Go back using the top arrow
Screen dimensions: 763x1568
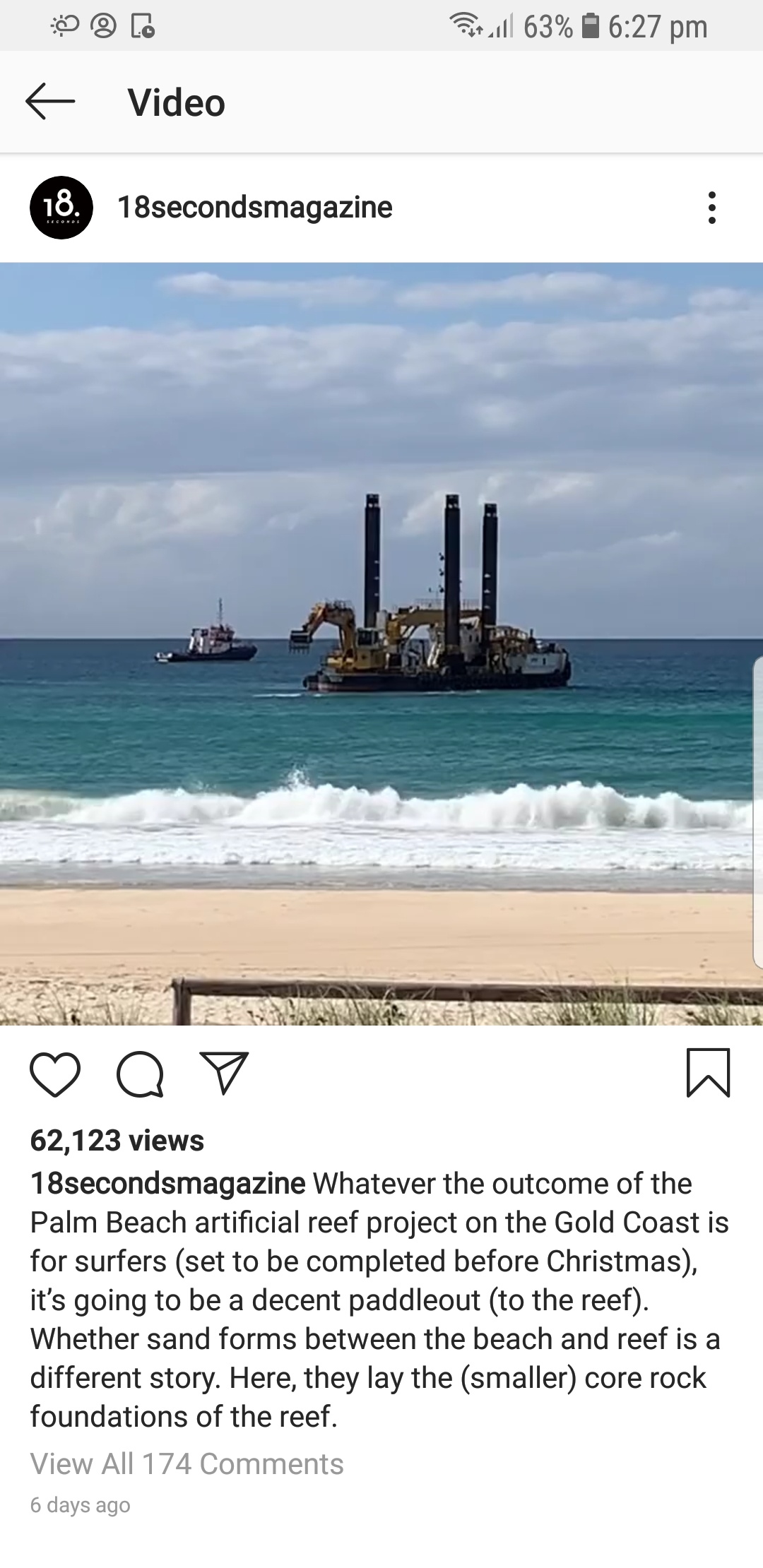click(x=50, y=102)
